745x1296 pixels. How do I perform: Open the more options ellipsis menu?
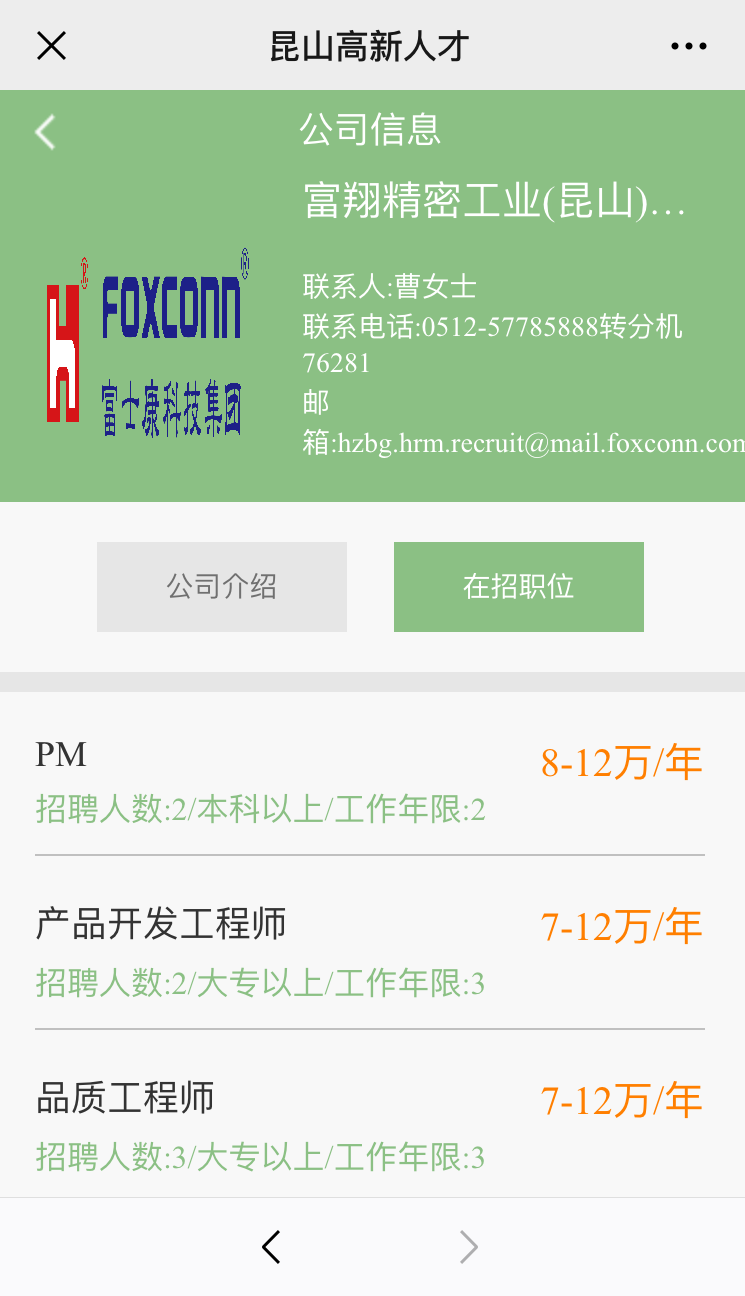(687, 45)
